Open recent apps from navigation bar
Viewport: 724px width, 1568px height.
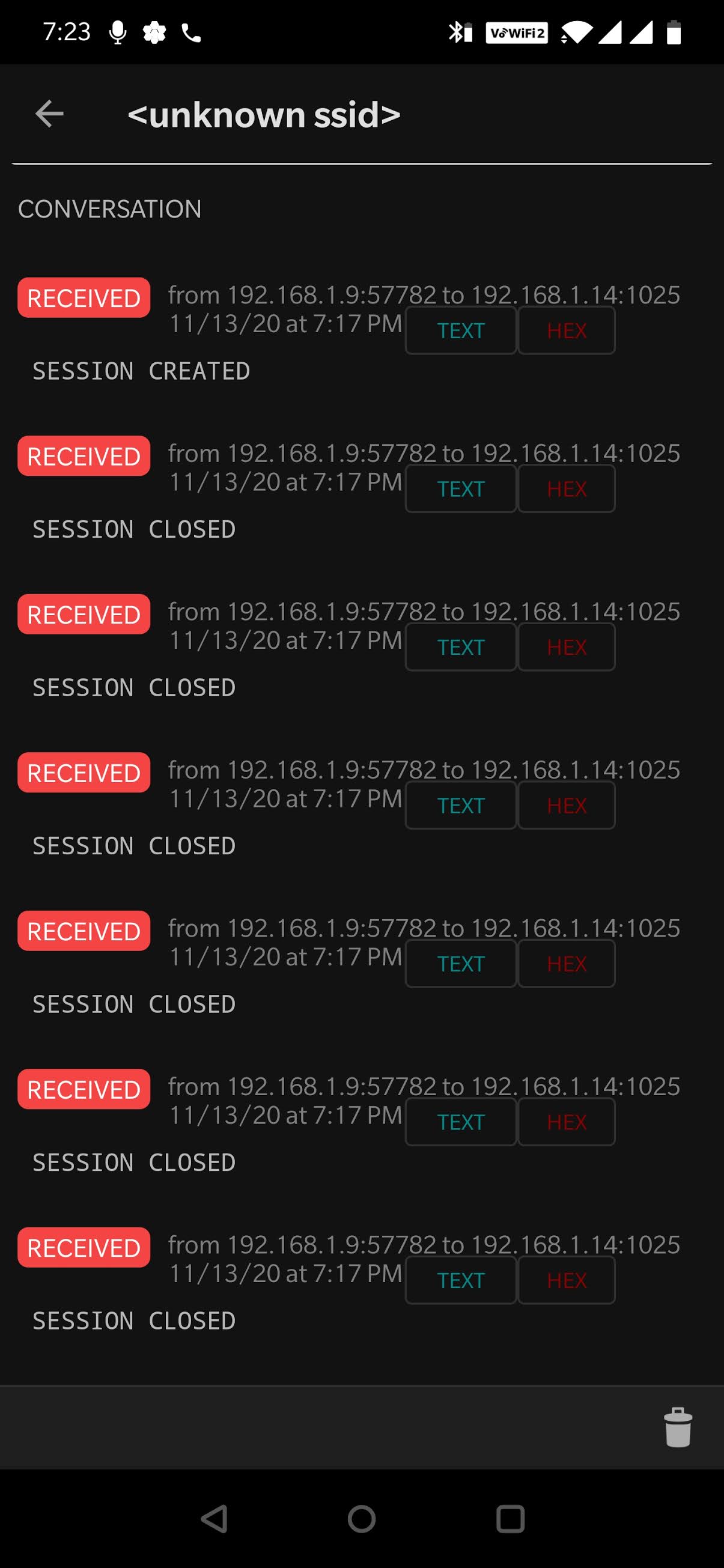pos(510,1519)
